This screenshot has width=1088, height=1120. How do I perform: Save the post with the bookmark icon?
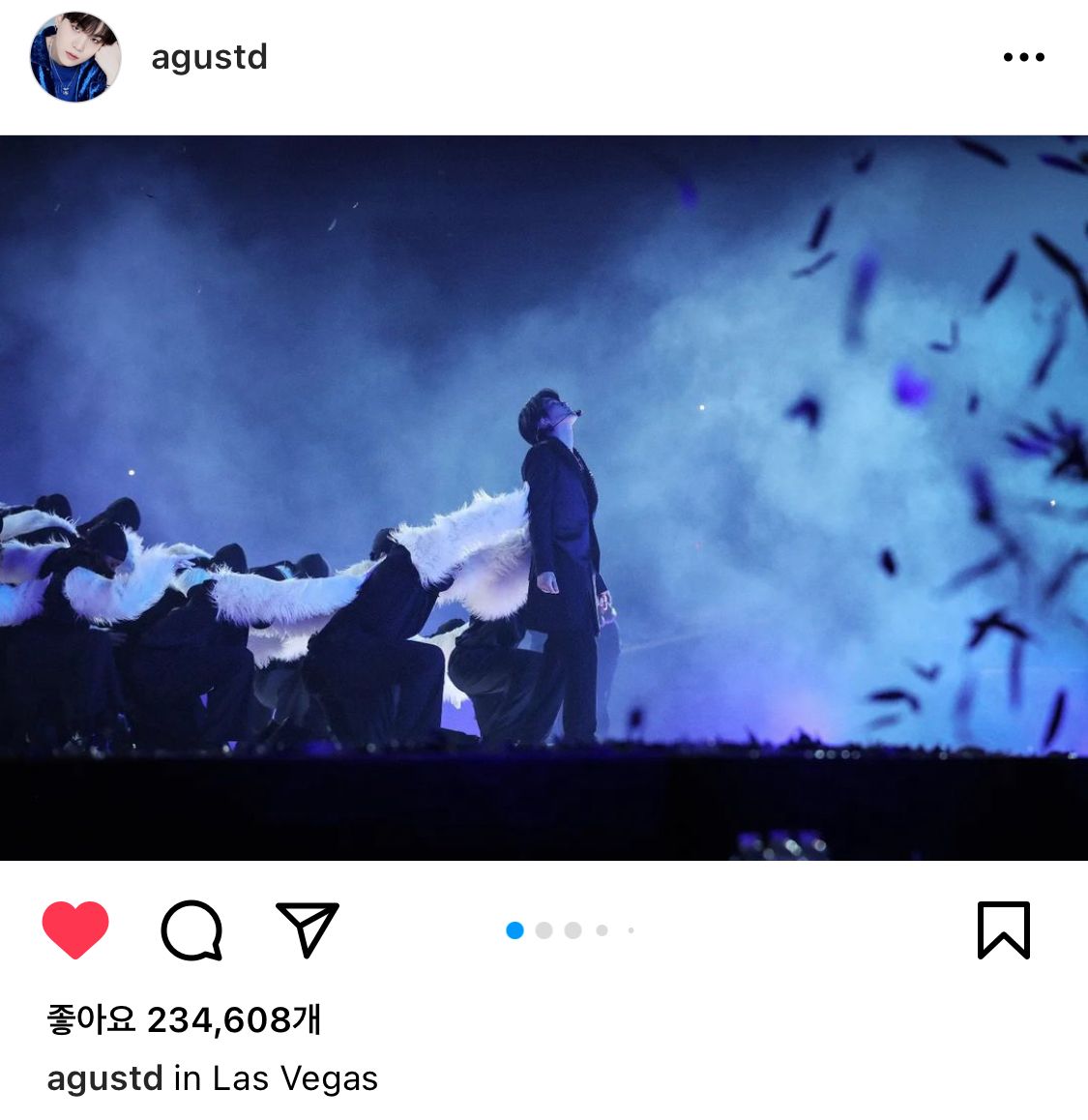pyautogui.click(x=1003, y=929)
